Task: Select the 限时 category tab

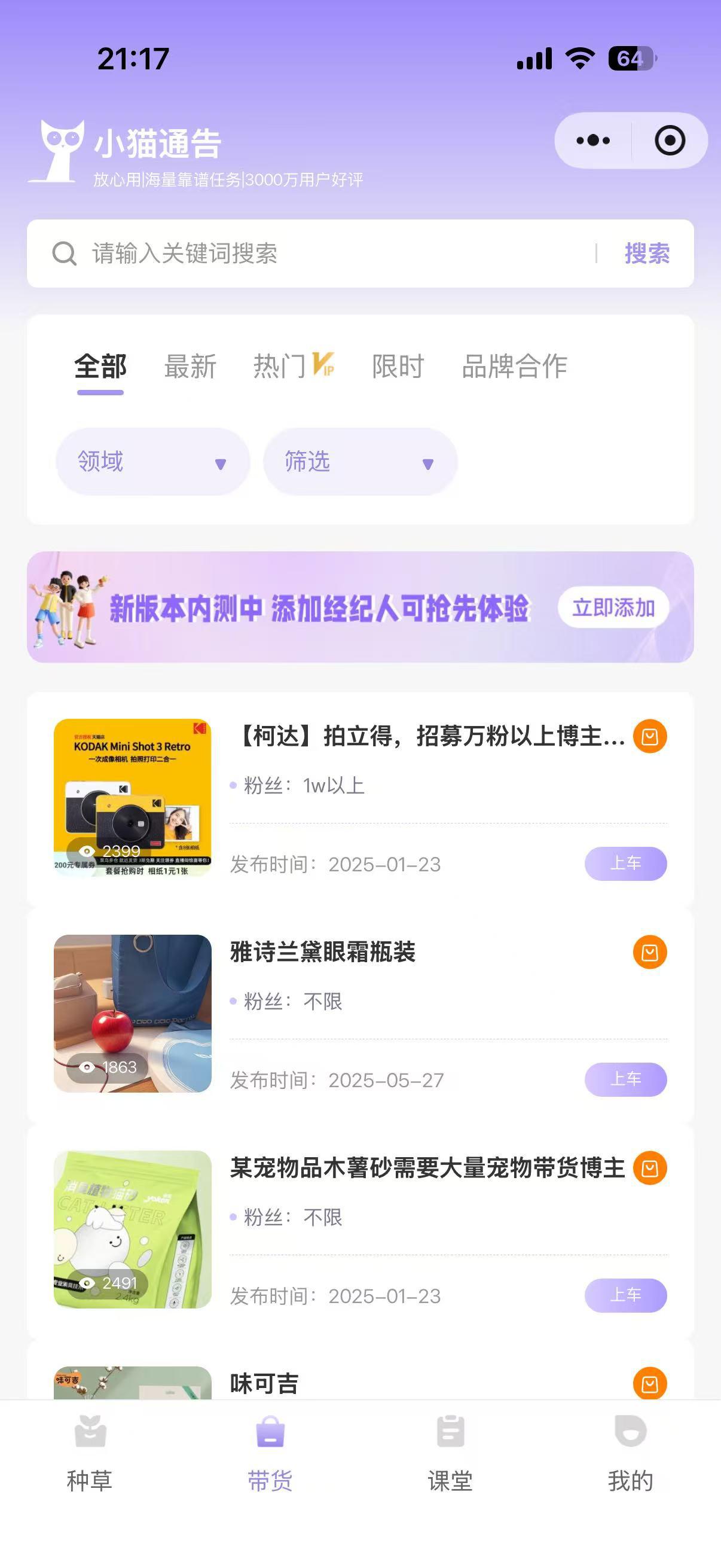Action: tap(398, 366)
